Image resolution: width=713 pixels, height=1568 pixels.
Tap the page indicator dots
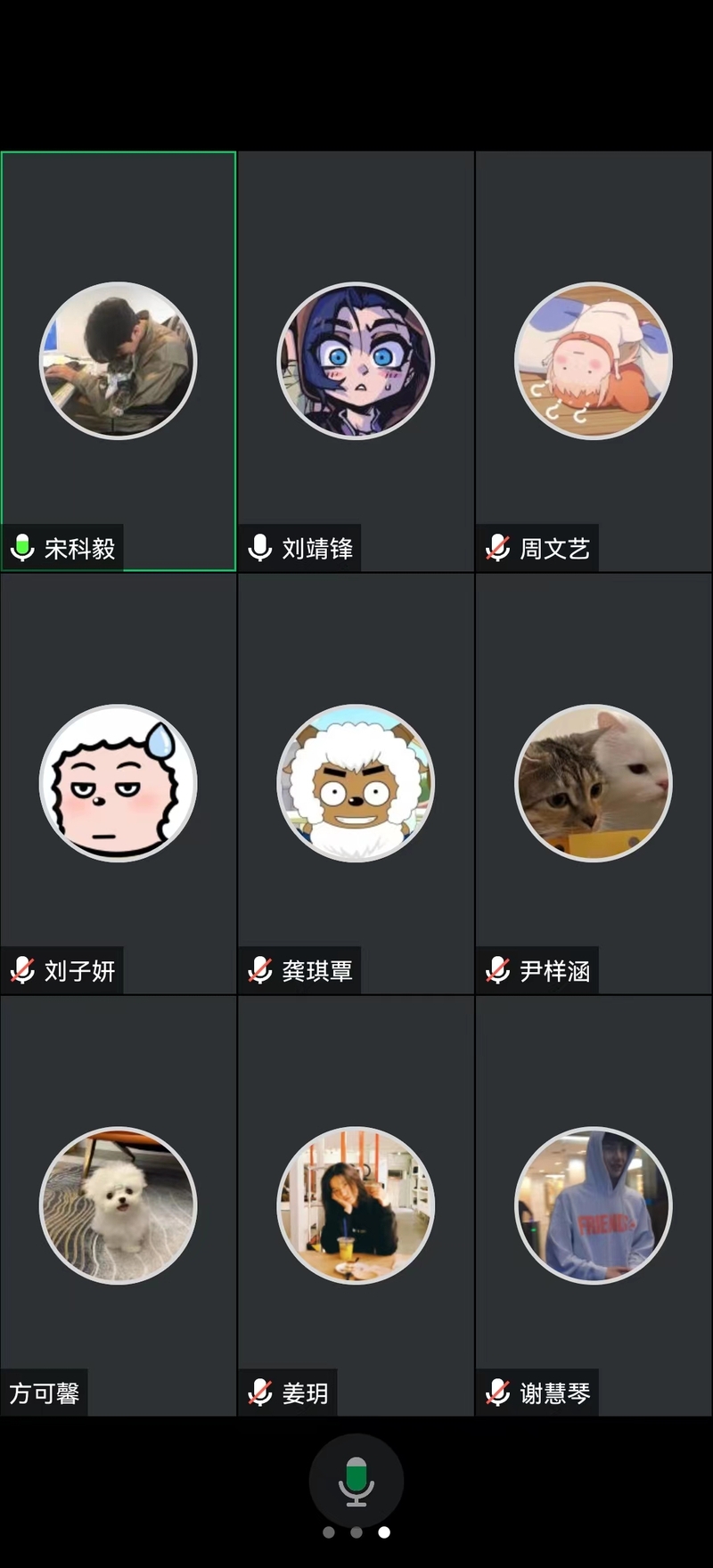point(356,1532)
